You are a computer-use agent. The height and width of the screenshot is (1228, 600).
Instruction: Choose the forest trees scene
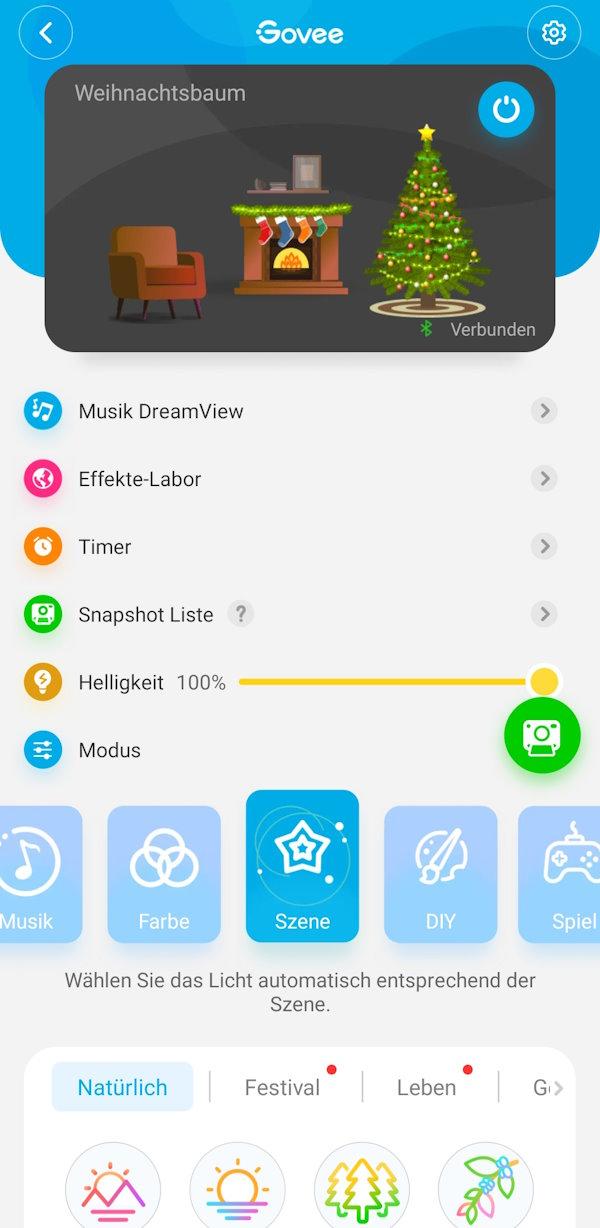361,1188
